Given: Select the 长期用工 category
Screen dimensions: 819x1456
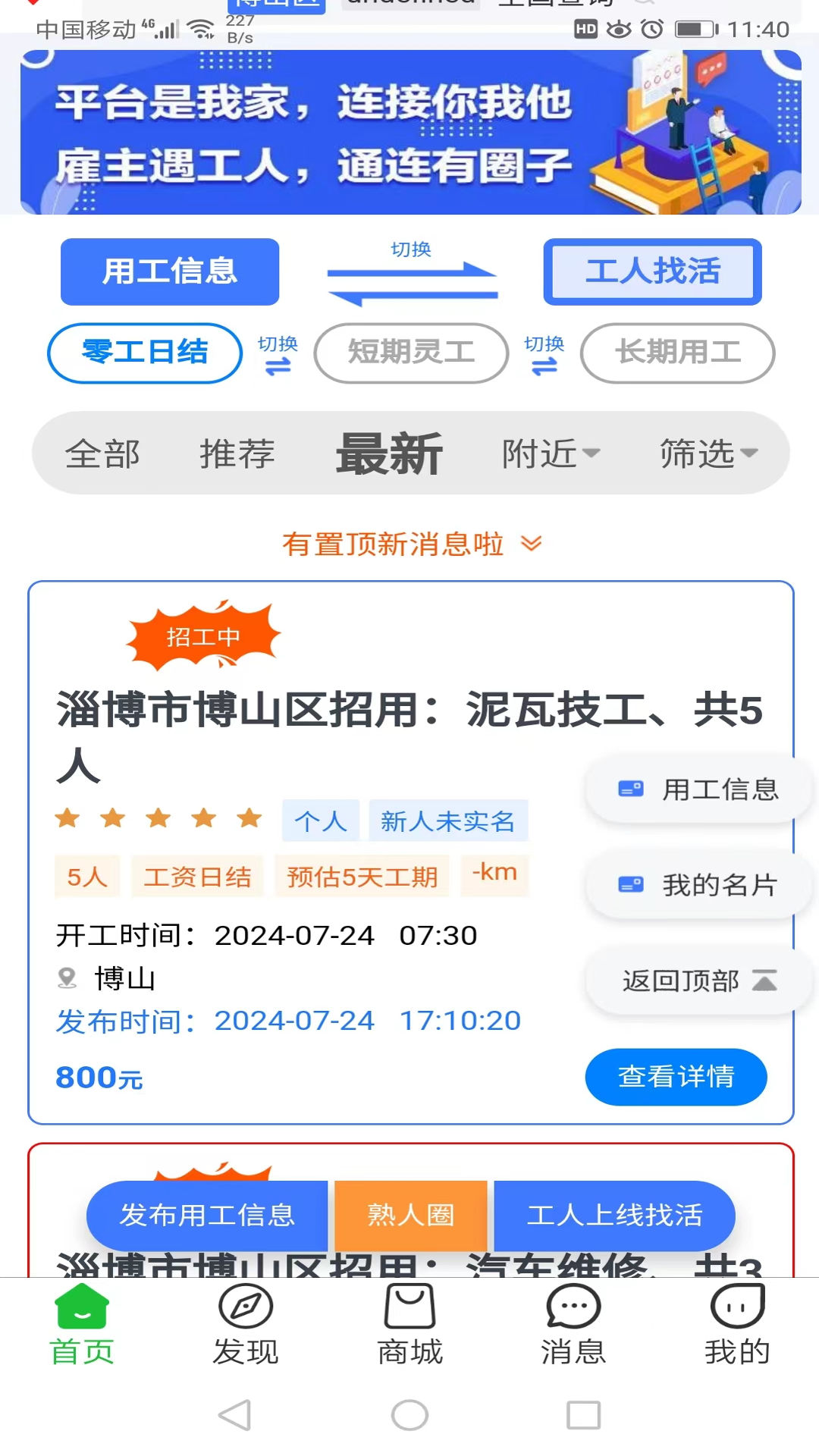Looking at the screenshot, I should 677,353.
